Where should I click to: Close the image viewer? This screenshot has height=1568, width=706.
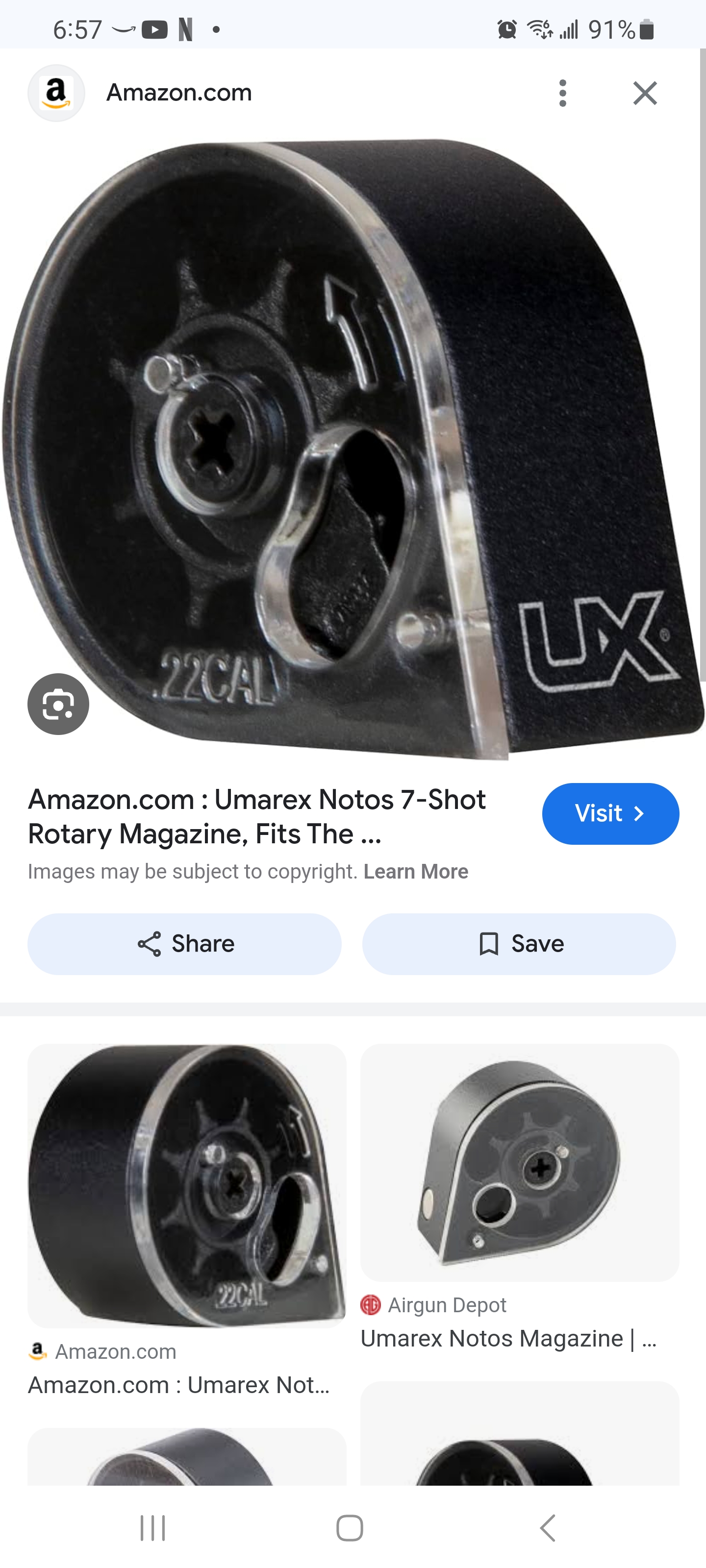tap(645, 93)
